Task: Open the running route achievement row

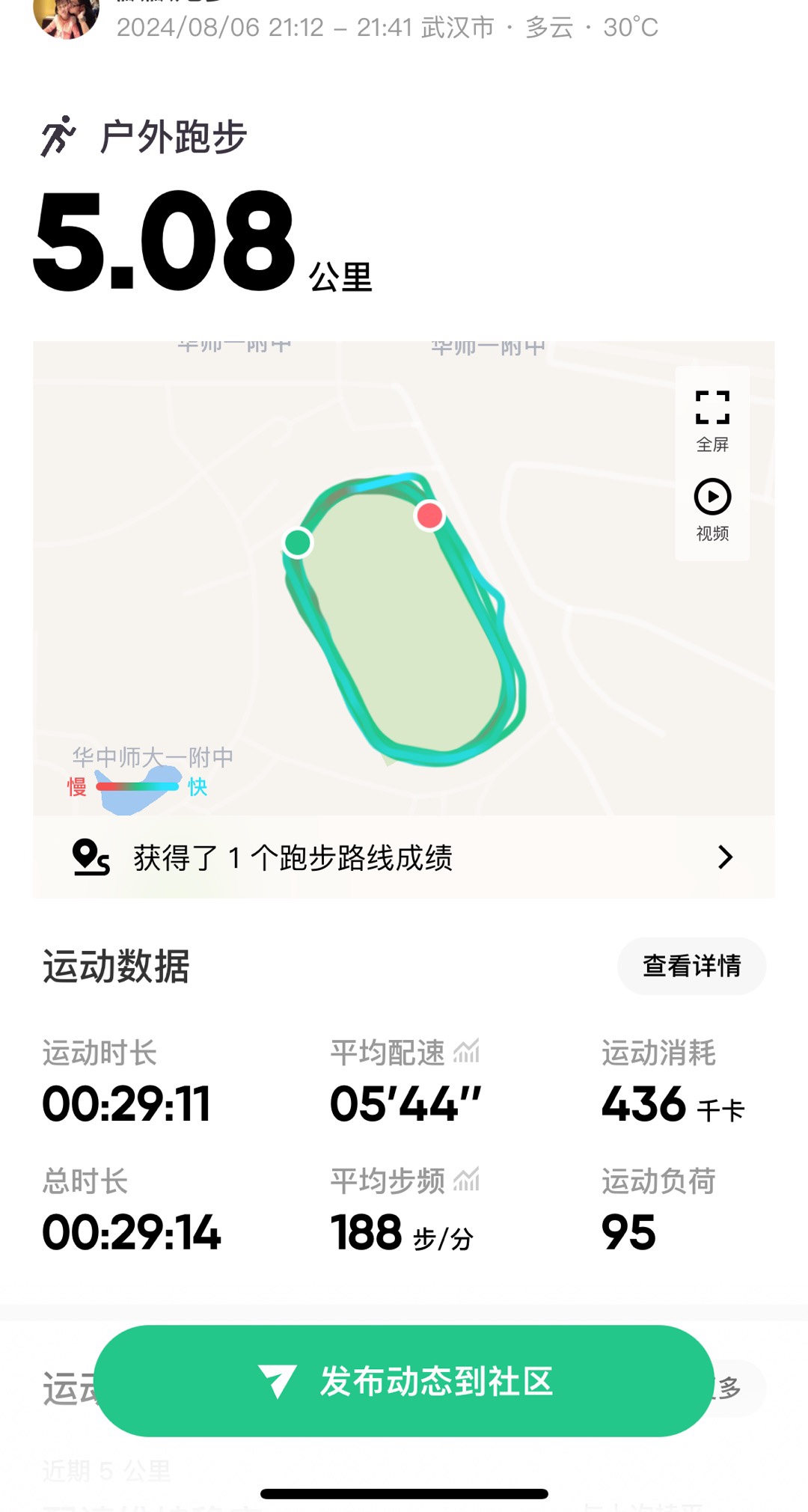Action: (x=404, y=857)
